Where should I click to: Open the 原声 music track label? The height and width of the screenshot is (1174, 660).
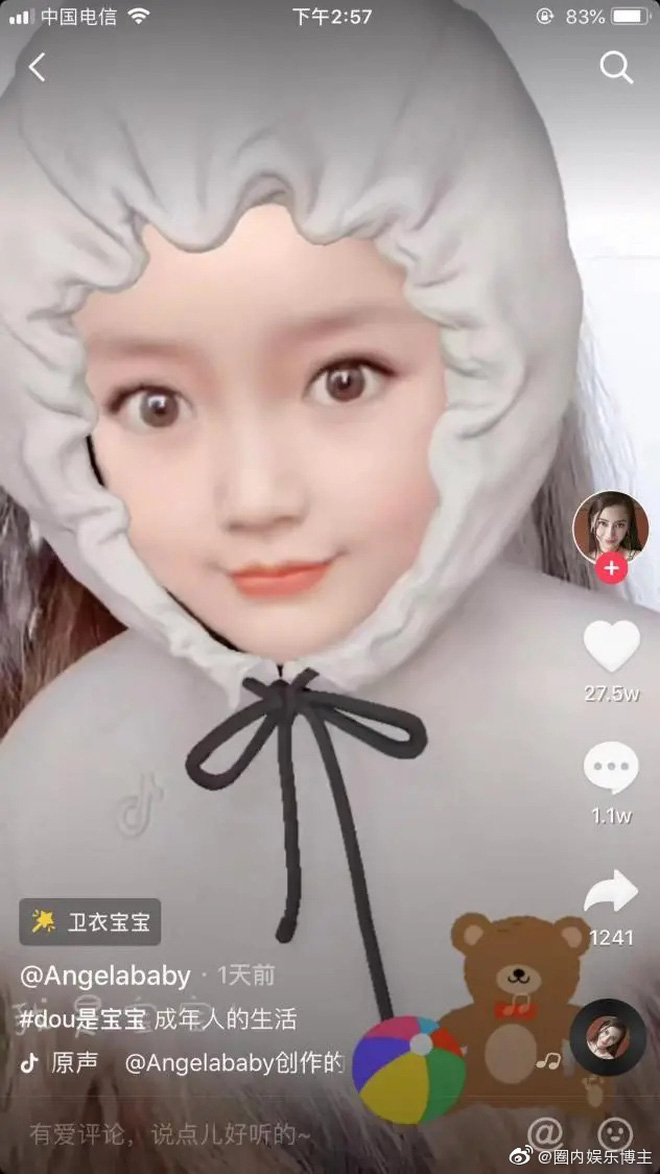point(74,1062)
